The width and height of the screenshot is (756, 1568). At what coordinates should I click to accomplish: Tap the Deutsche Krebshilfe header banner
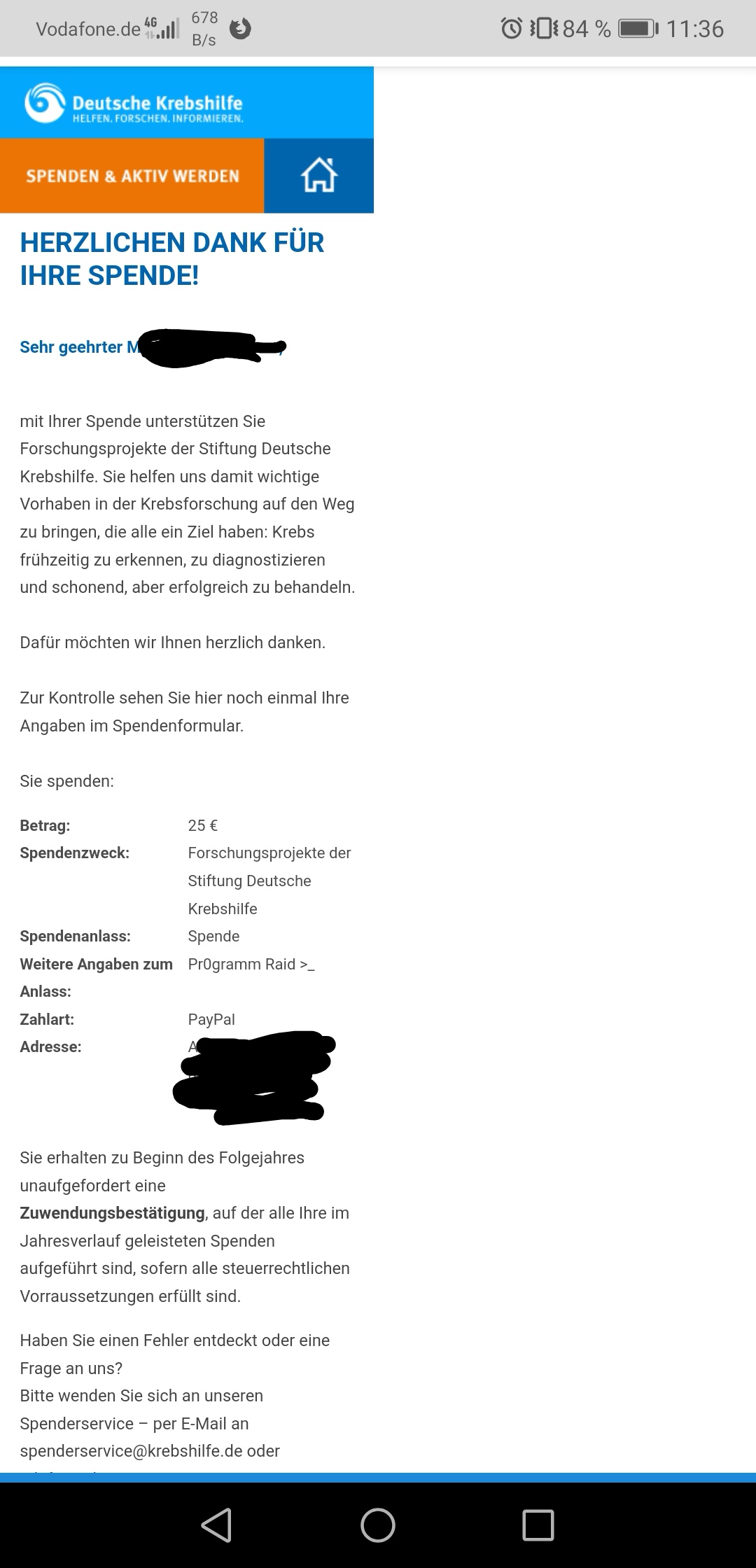187,103
